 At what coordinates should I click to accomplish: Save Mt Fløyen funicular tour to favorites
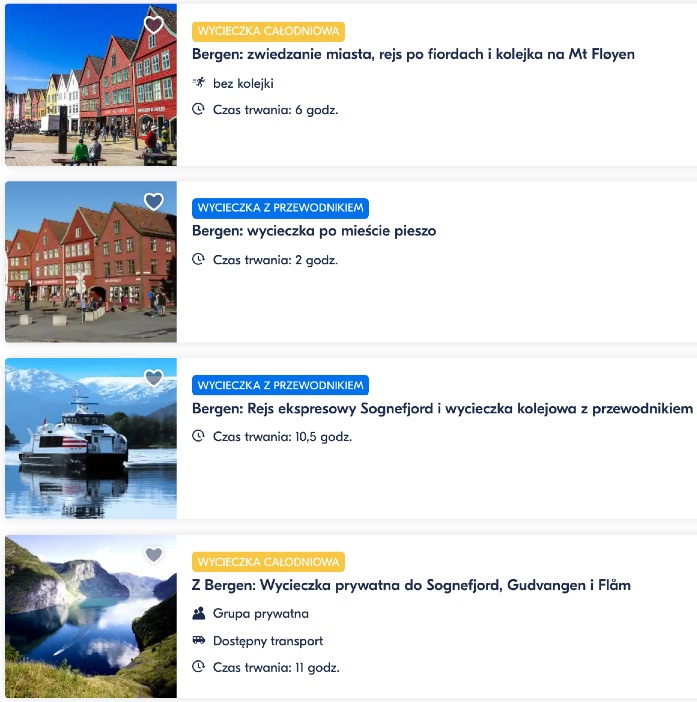tap(153, 25)
